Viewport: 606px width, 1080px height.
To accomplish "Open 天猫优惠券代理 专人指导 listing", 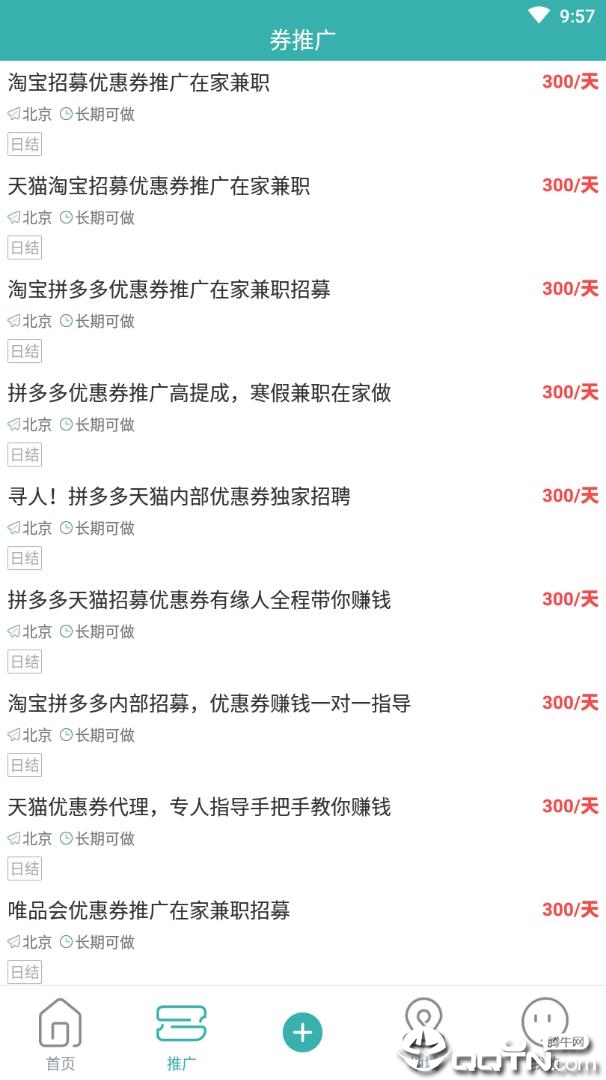I will (x=199, y=807).
